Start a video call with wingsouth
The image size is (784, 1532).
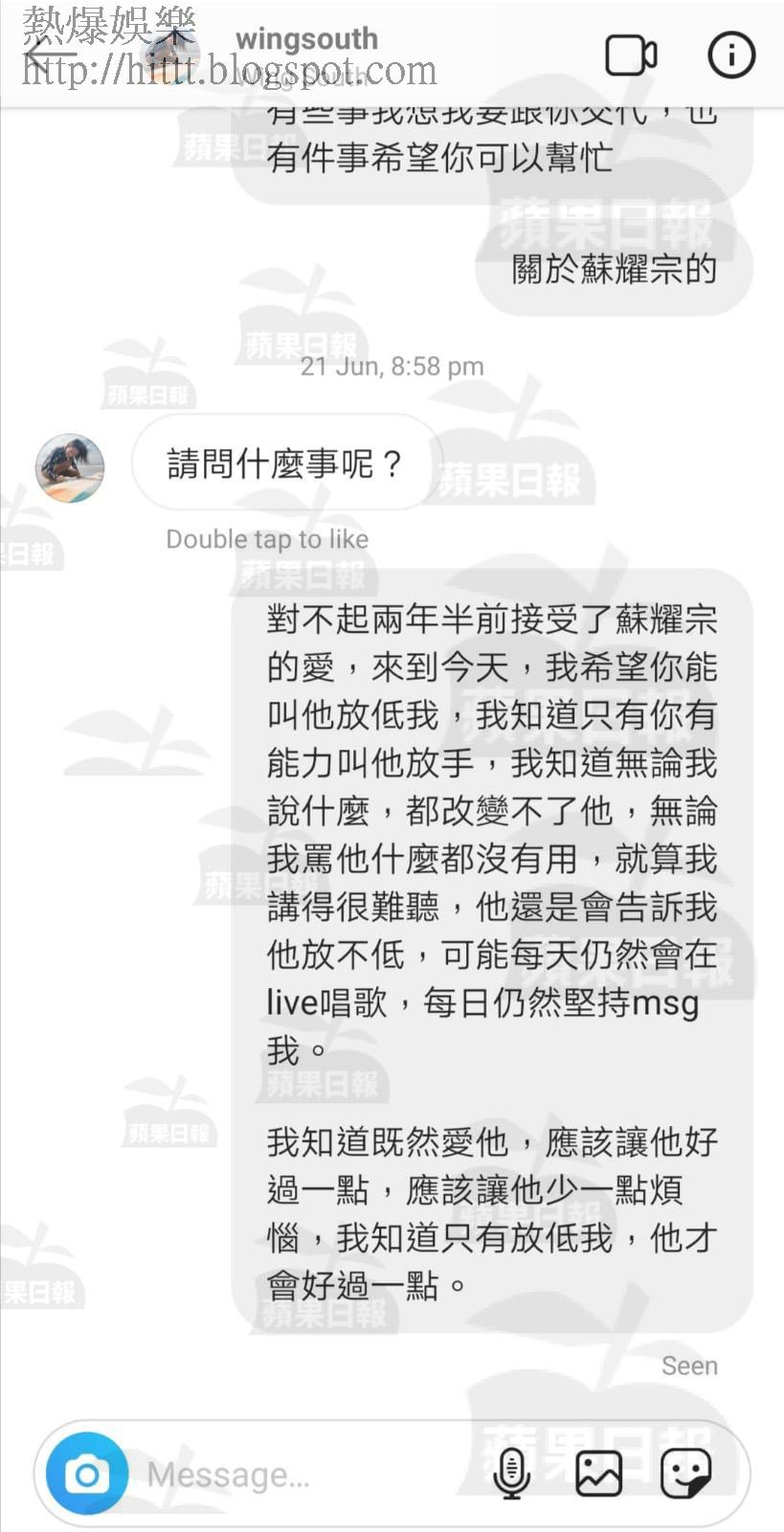[x=631, y=56]
